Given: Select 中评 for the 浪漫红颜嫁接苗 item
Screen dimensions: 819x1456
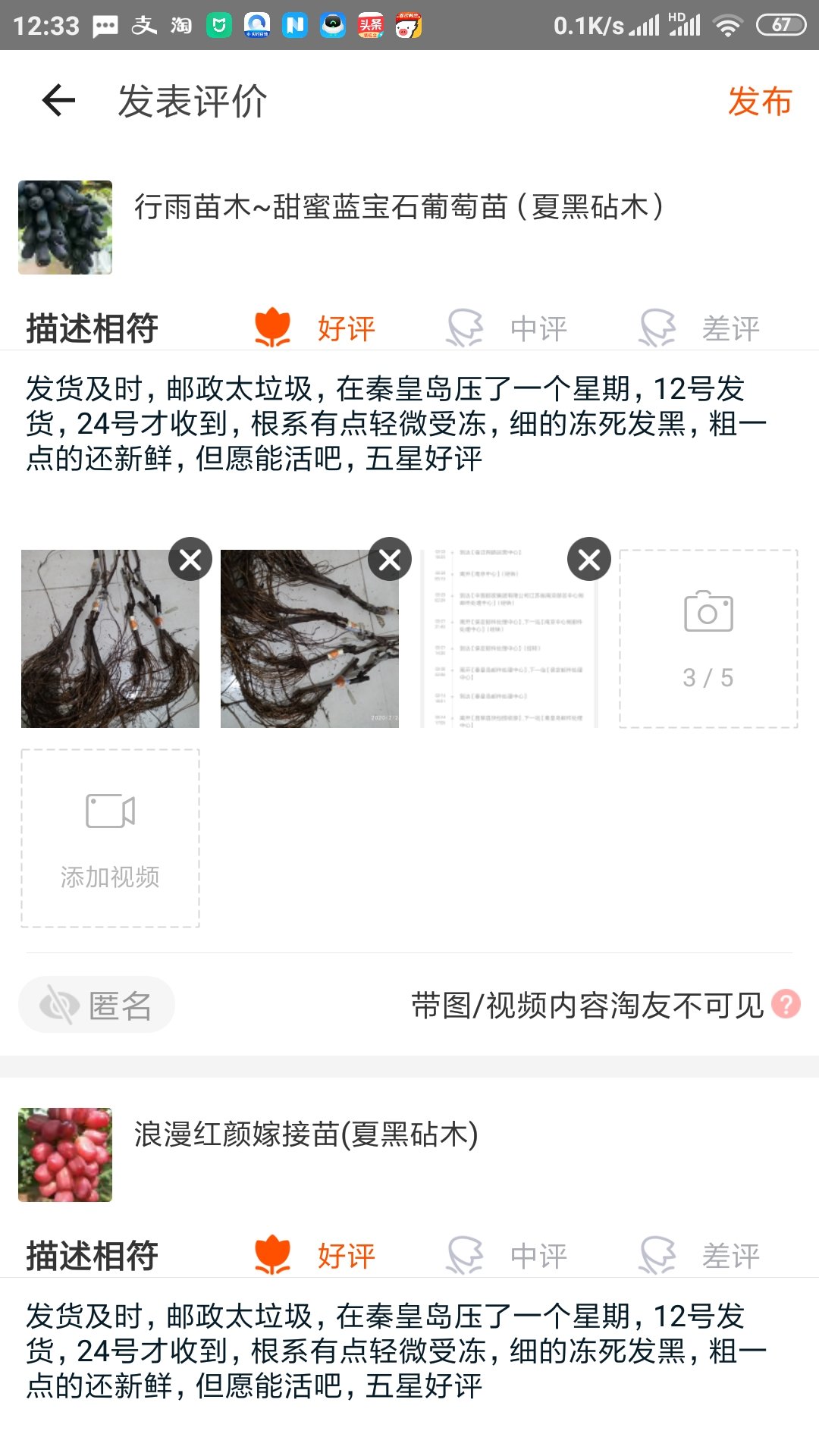Looking at the screenshot, I should point(507,1256).
